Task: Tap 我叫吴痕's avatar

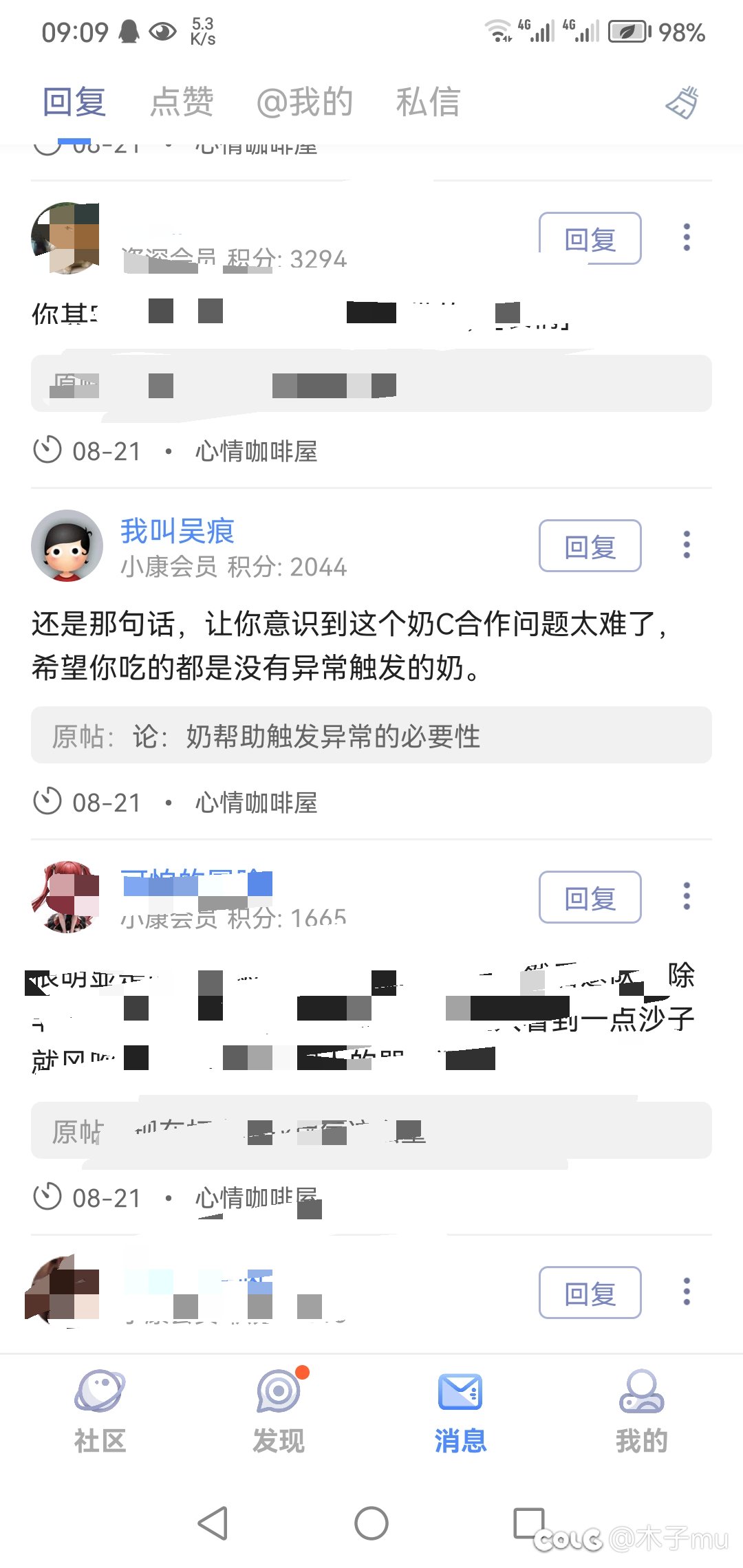Action: (x=67, y=545)
